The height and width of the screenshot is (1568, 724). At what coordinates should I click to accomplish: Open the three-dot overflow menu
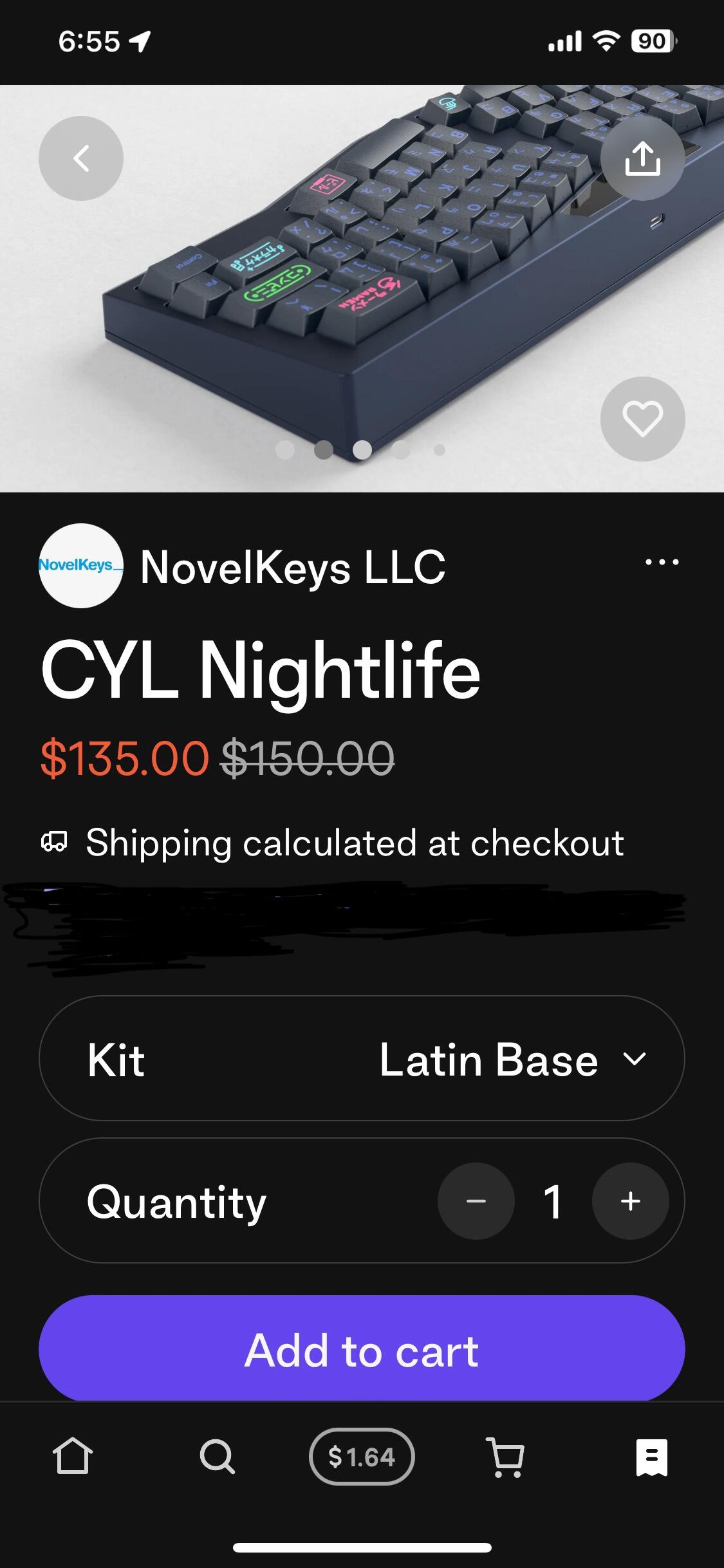coord(662,562)
